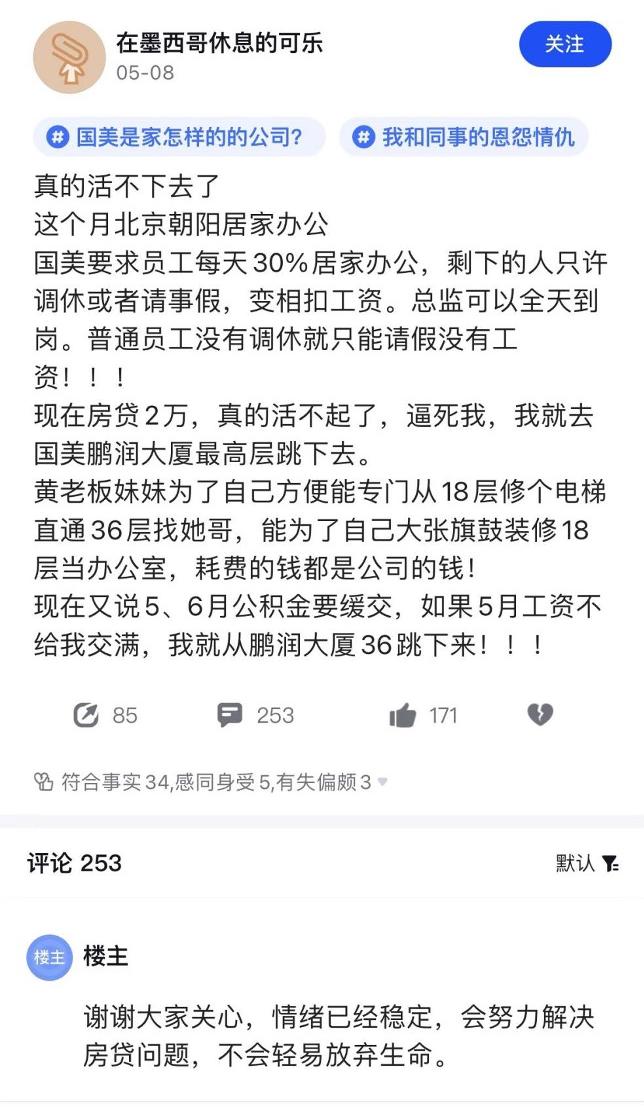Tap the broken heart dislike icon
This screenshot has width=644, height=1108.
540,715
